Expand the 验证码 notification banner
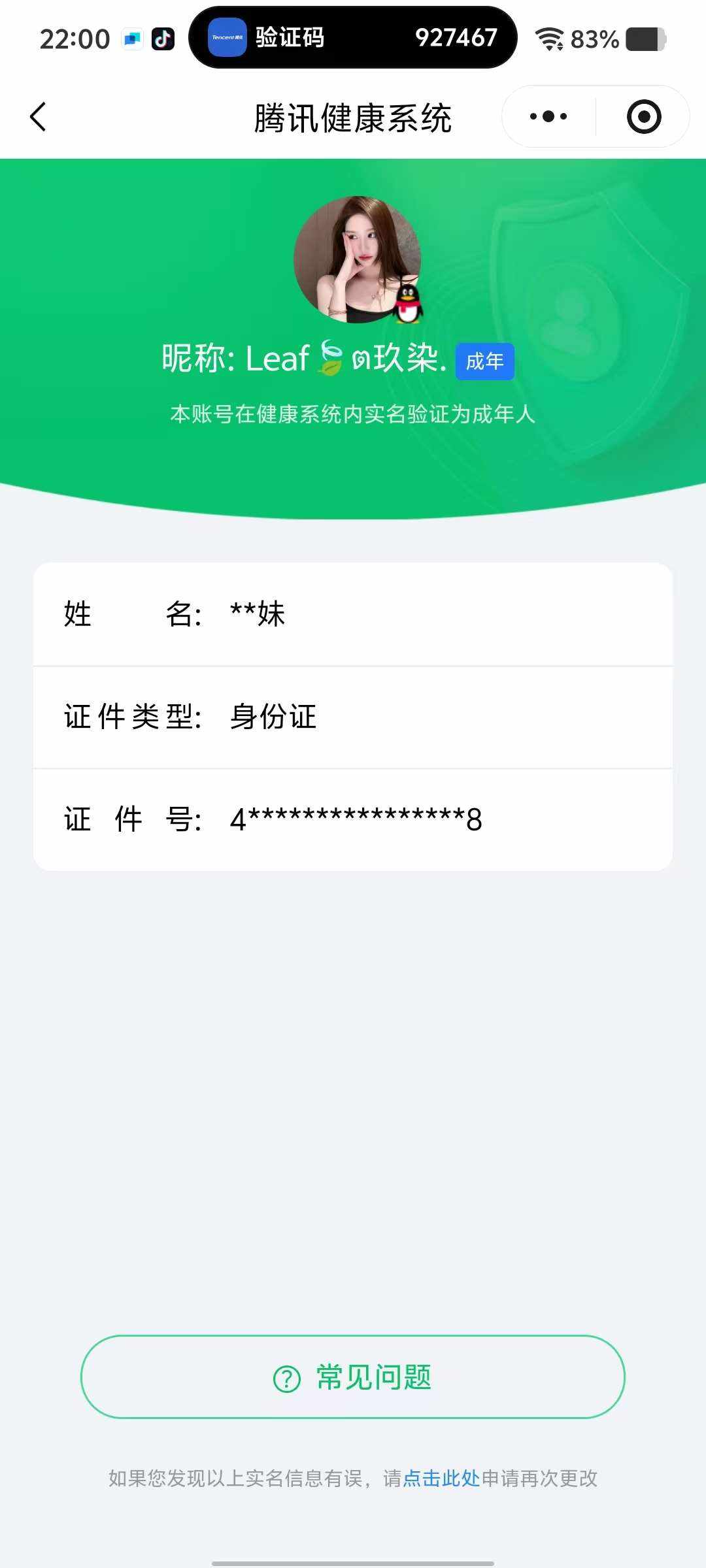The image size is (706, 1568). (353, 39)
